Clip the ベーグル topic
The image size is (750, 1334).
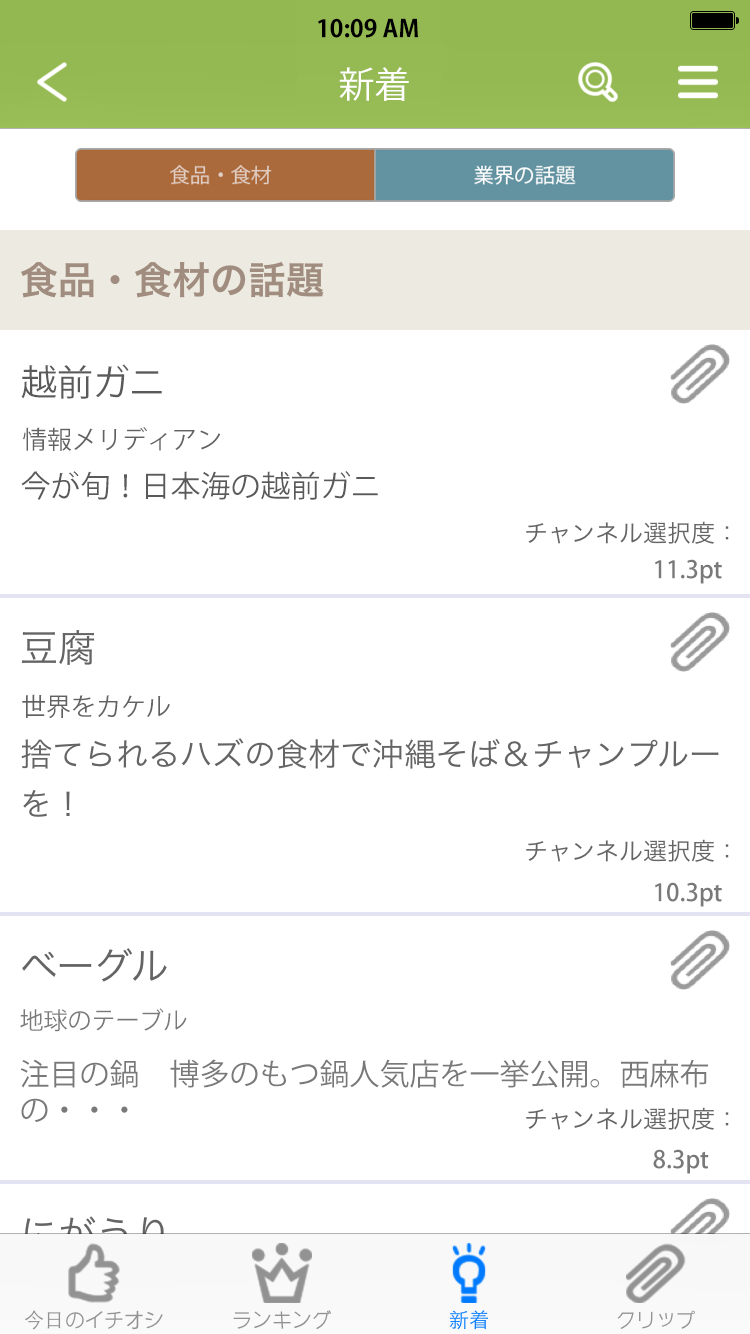tap(699, 959)
